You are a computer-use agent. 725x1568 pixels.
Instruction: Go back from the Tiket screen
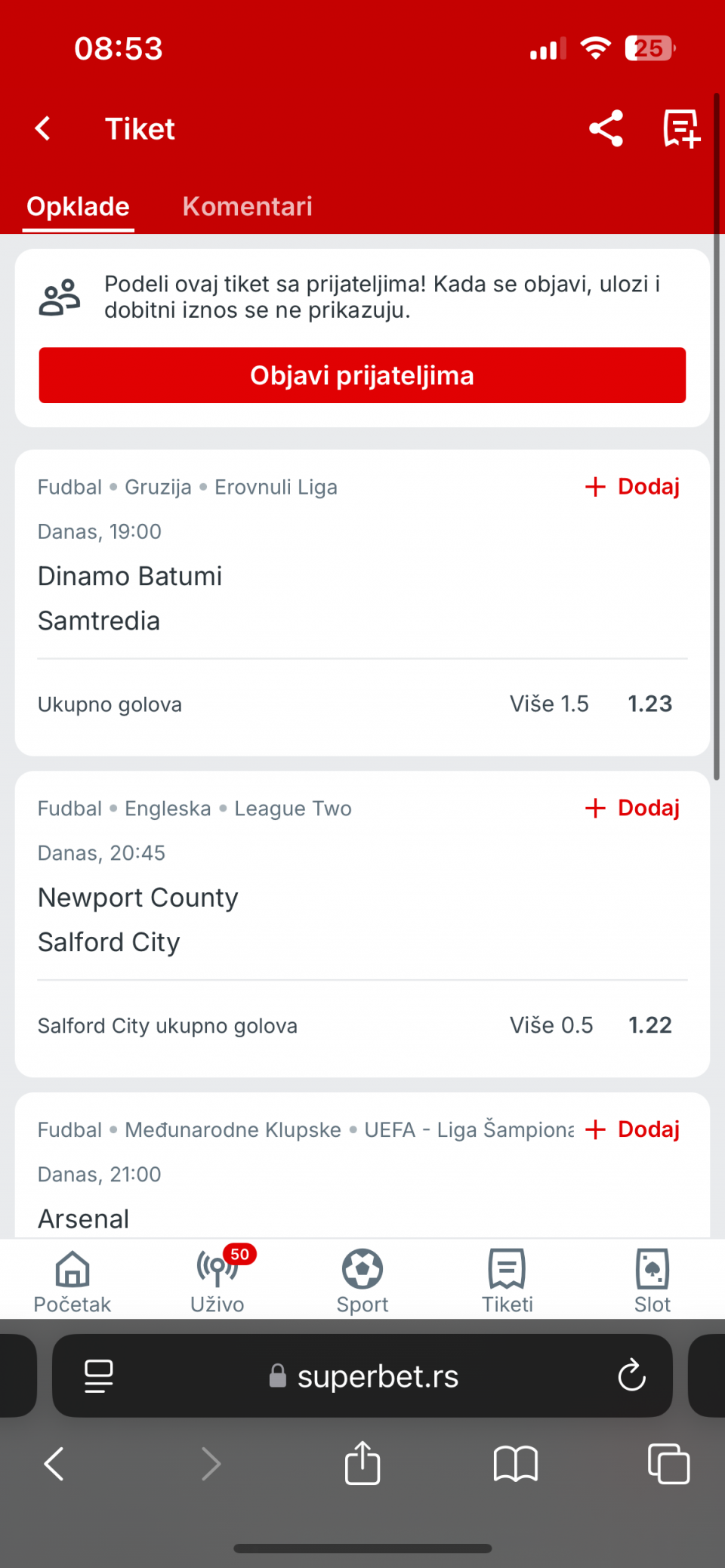[x=43, y=128]
